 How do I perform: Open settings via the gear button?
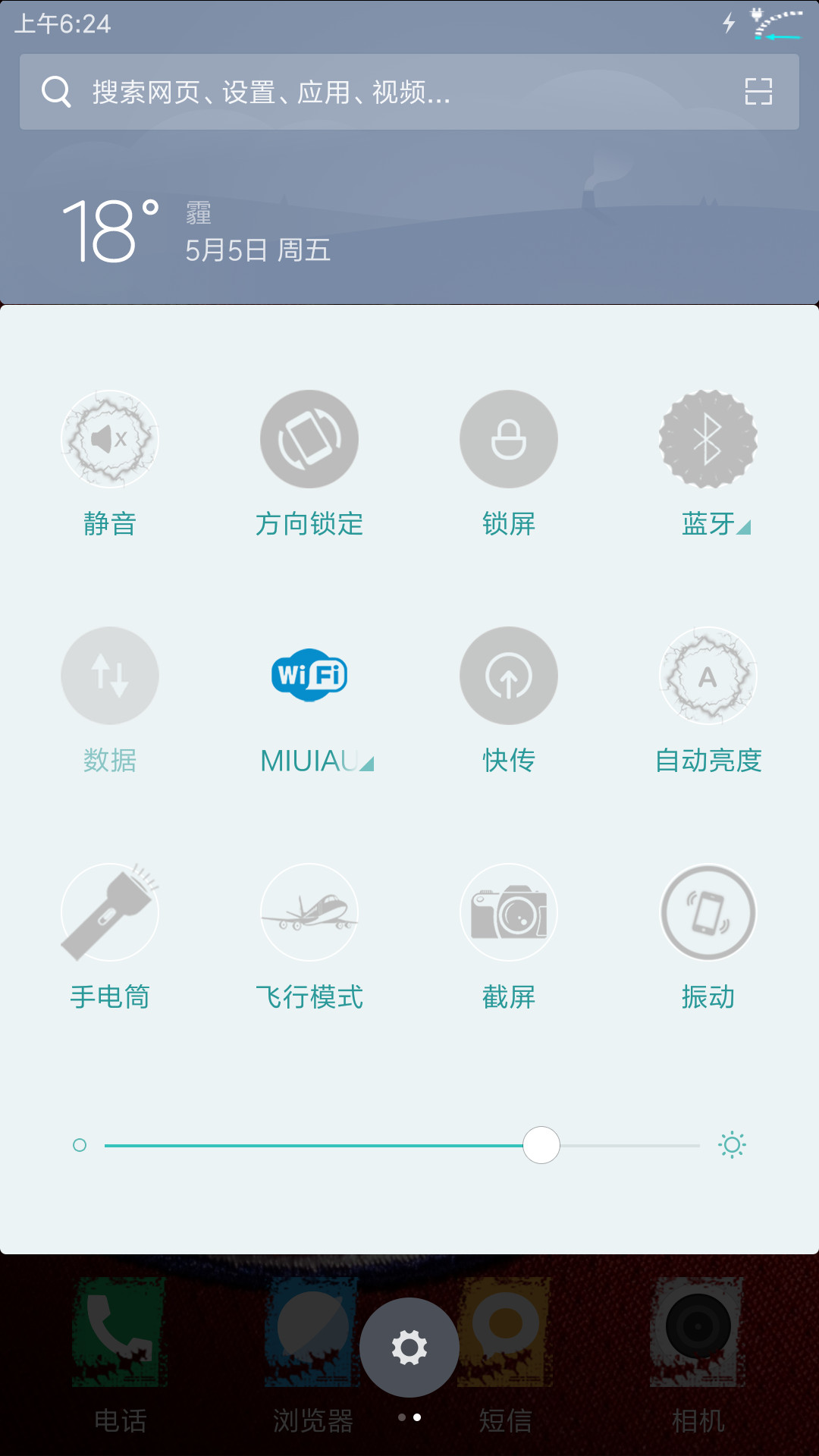pos(409,1348)
